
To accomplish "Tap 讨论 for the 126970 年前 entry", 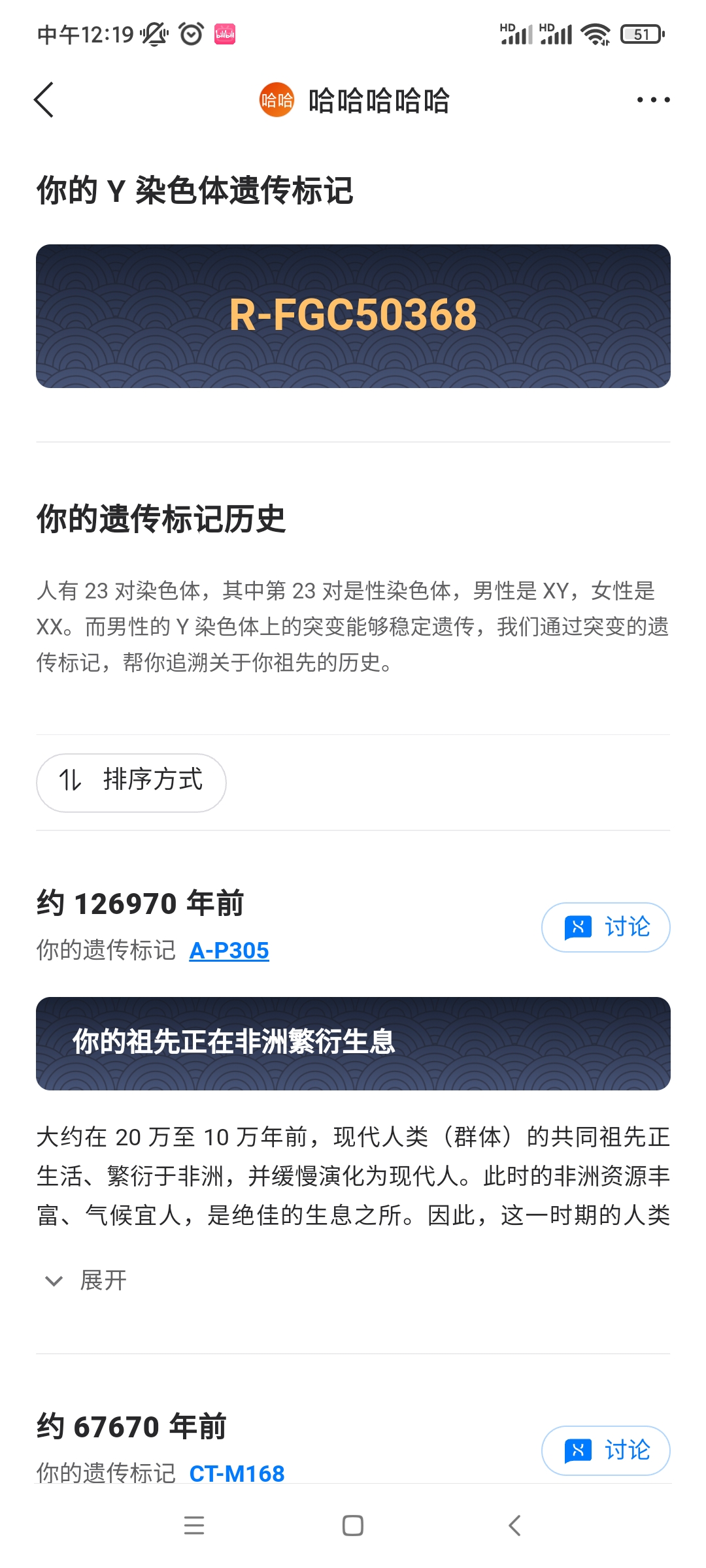I will click(606, 927).
